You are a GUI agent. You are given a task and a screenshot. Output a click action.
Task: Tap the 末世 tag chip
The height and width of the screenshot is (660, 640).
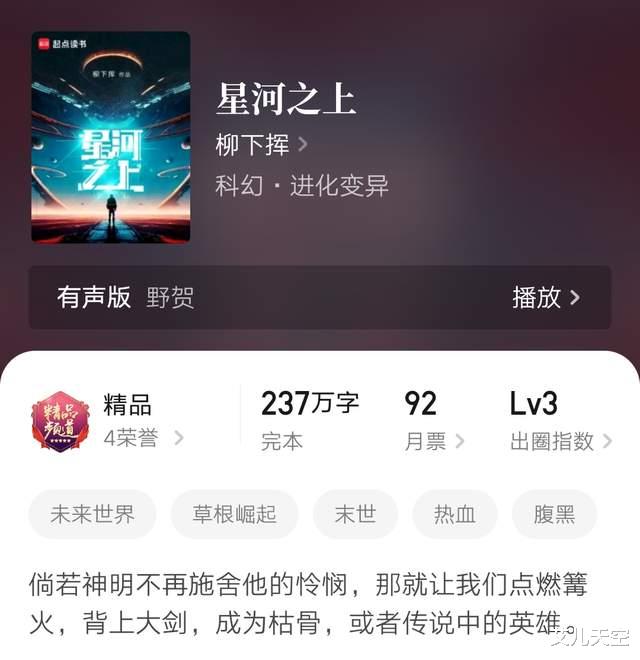tap(355, 515)
